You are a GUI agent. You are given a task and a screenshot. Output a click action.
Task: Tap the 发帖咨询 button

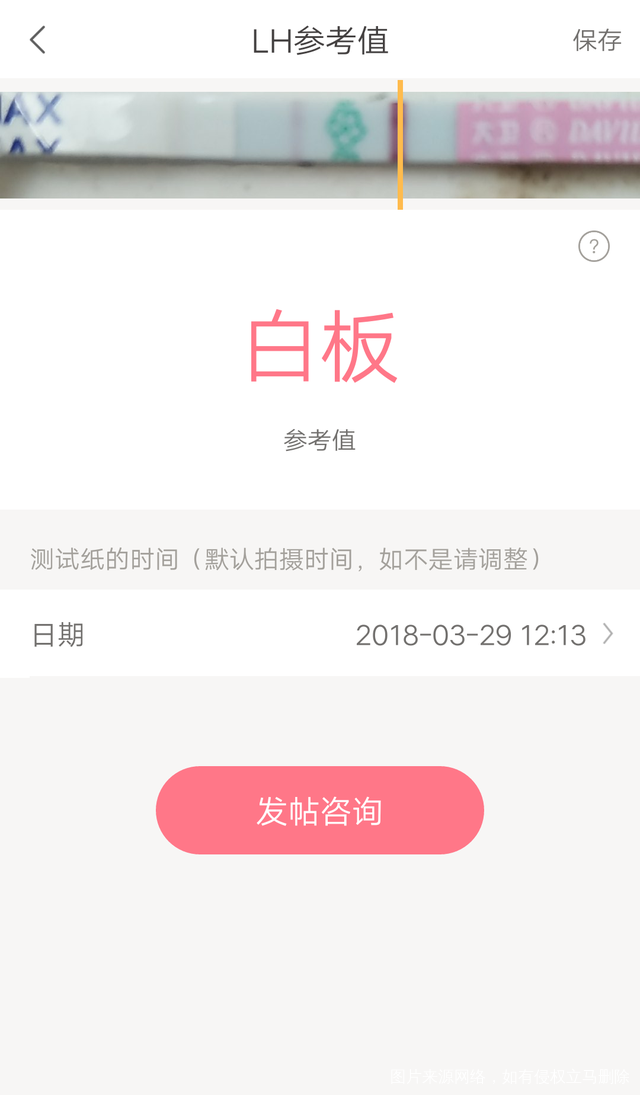(x=320, y=810)
